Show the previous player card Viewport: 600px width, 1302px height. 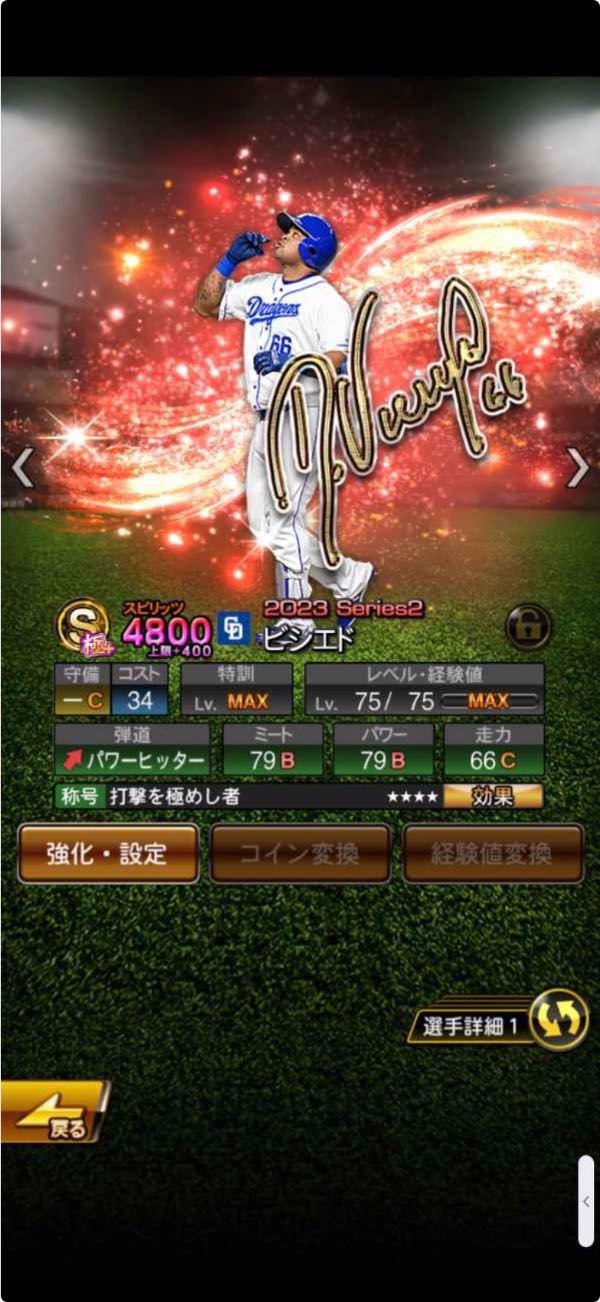point(22,467)
